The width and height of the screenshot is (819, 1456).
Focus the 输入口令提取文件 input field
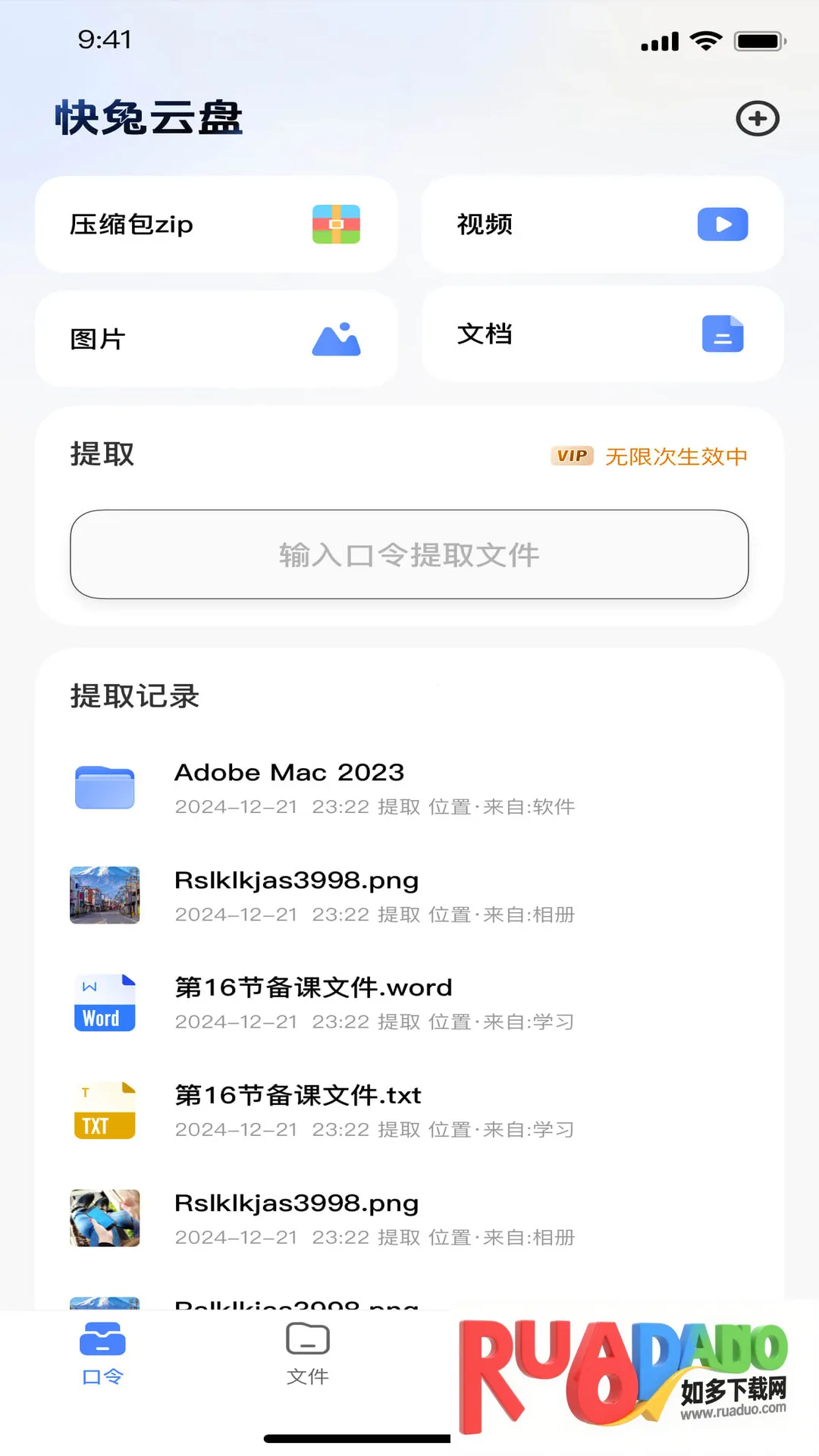pos(409,554)
